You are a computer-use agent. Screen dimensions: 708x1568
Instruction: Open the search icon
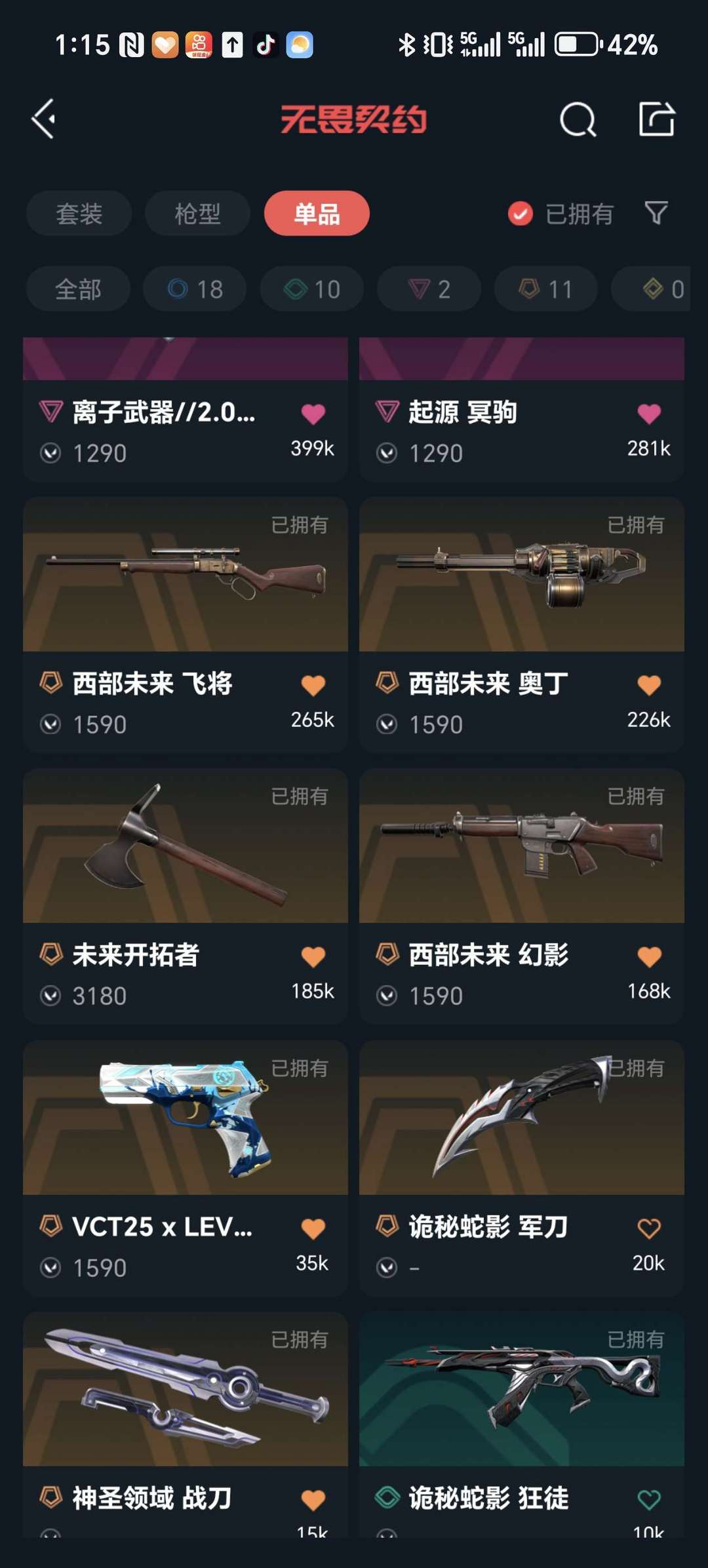coord(578,119)
